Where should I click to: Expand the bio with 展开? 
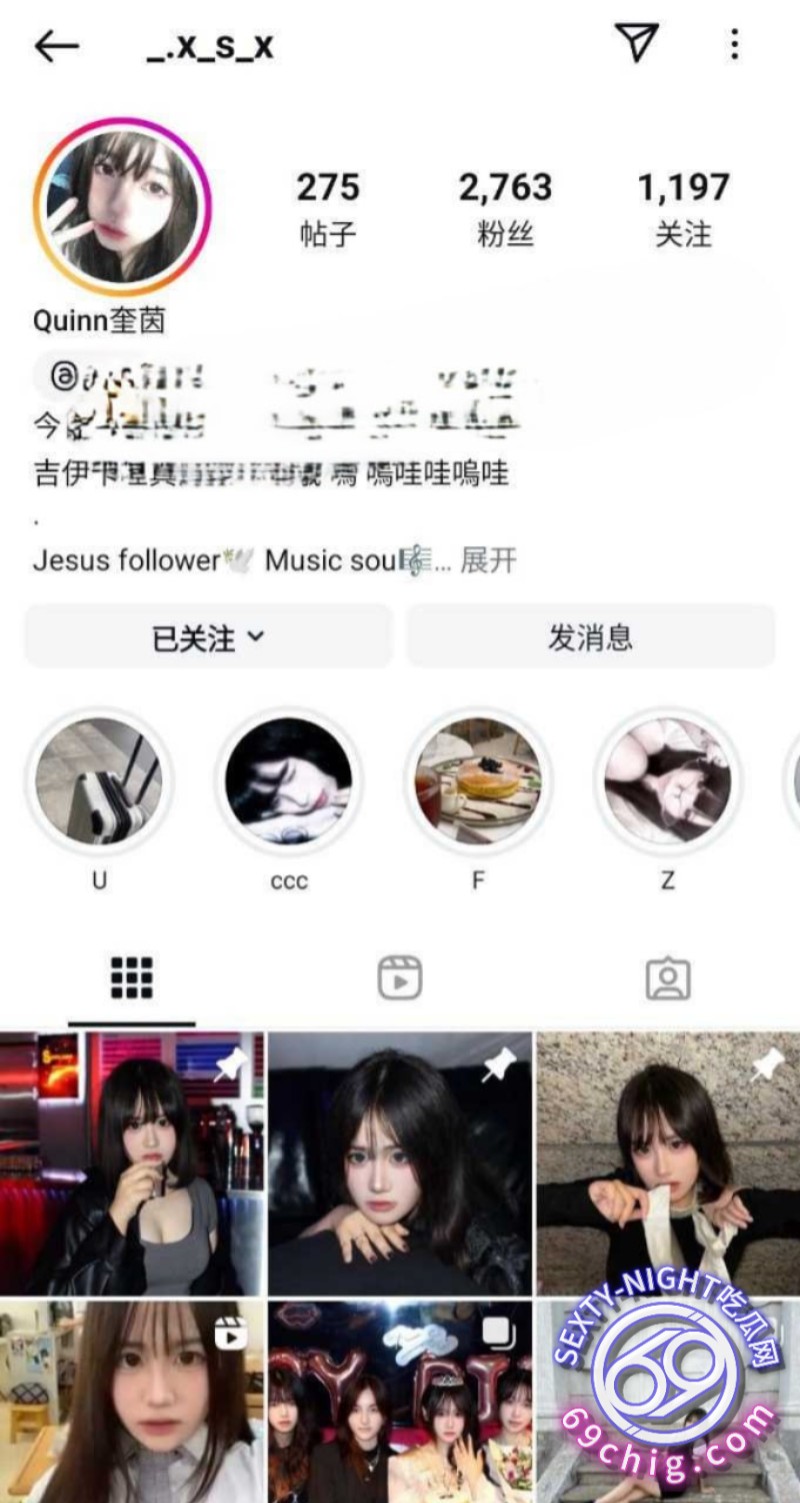[489, 561]
